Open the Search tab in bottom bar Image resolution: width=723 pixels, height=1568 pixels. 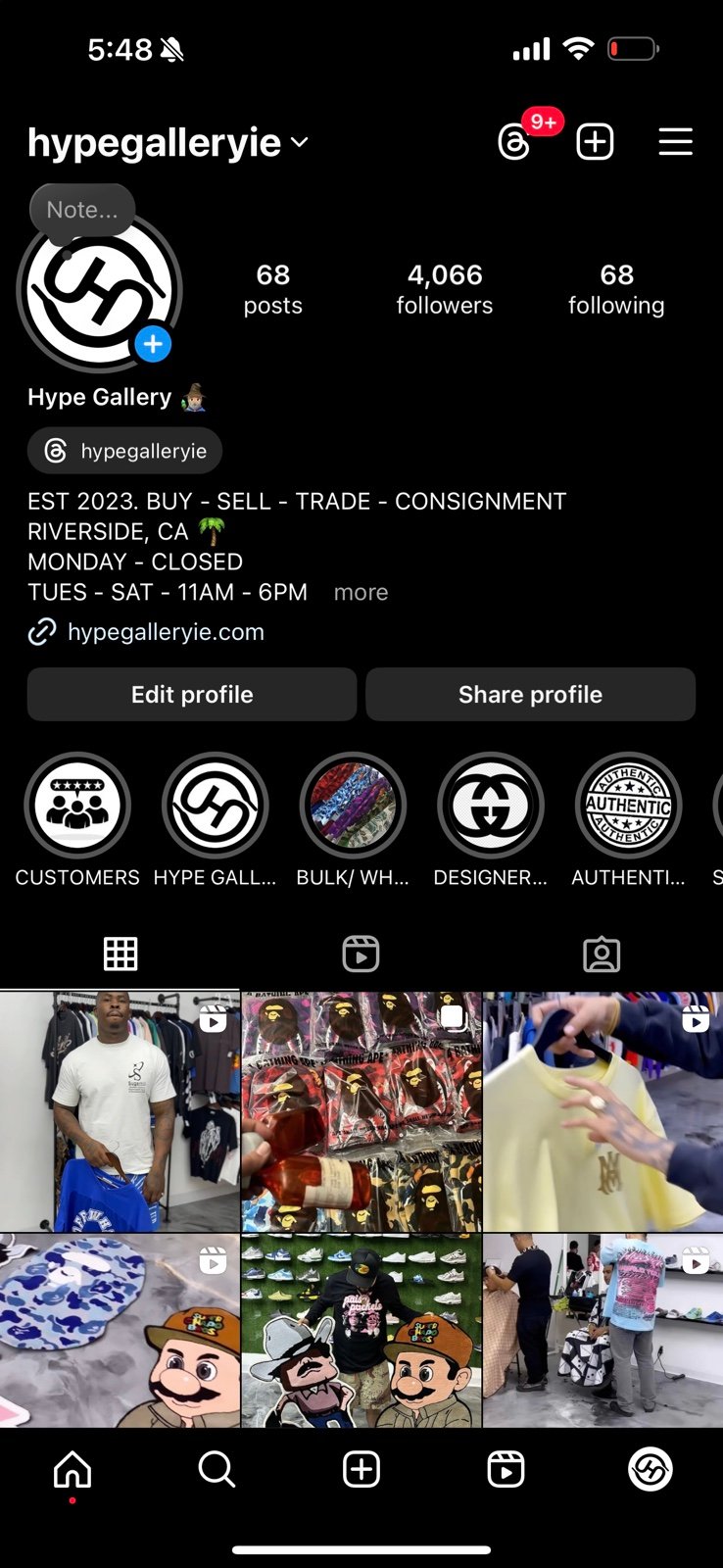pos(217,1470)
